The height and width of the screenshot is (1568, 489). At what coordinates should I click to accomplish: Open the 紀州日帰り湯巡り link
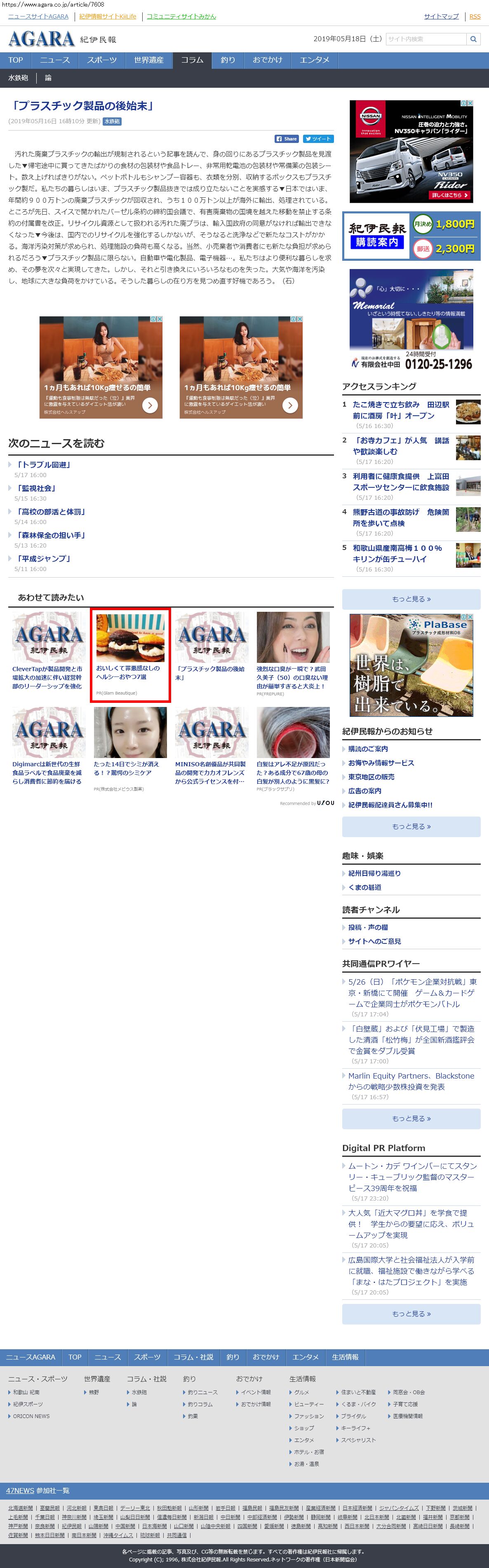coord(374,873)
